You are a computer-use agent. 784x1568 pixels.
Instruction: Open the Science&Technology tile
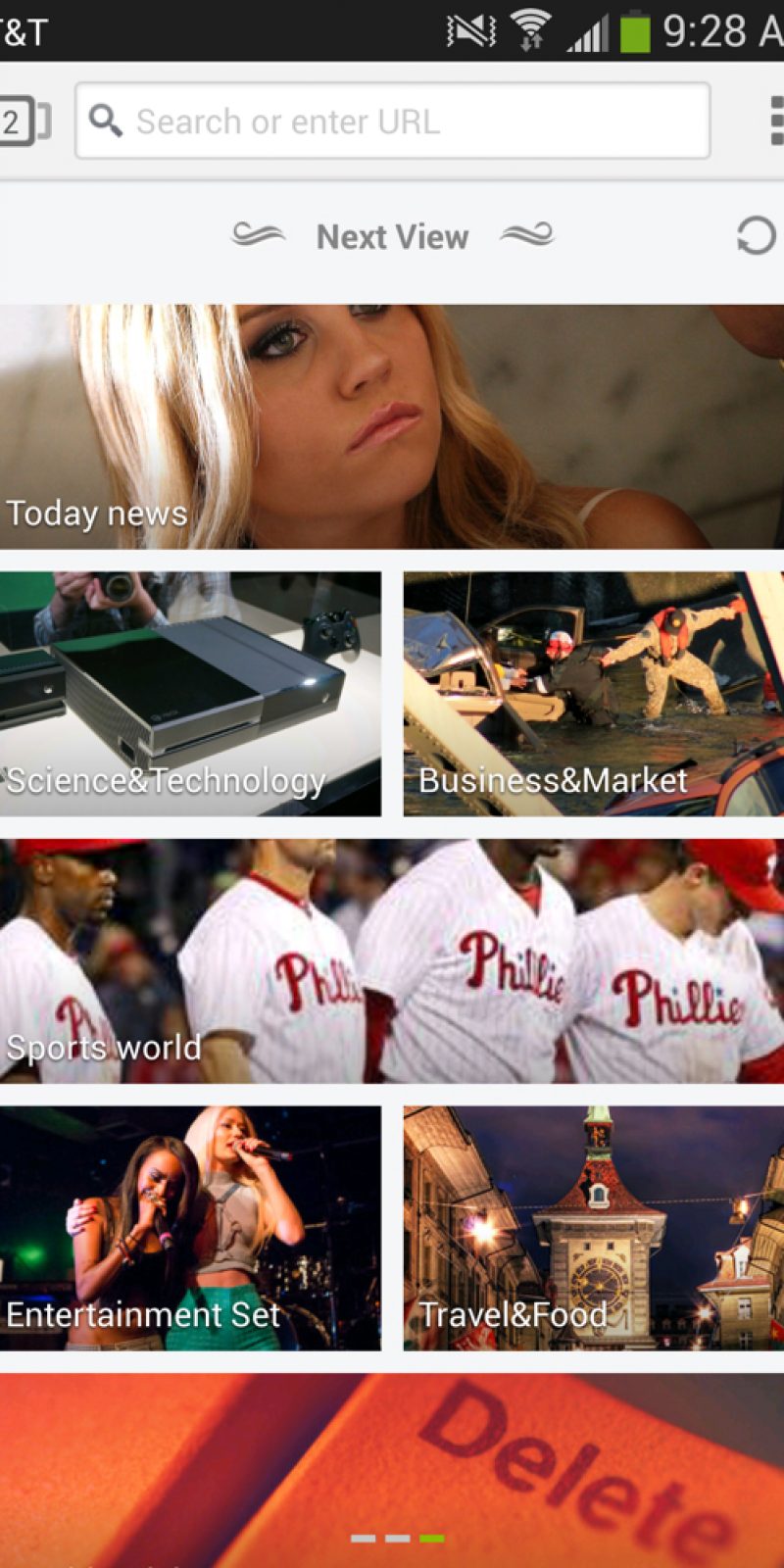click(190, 694)
